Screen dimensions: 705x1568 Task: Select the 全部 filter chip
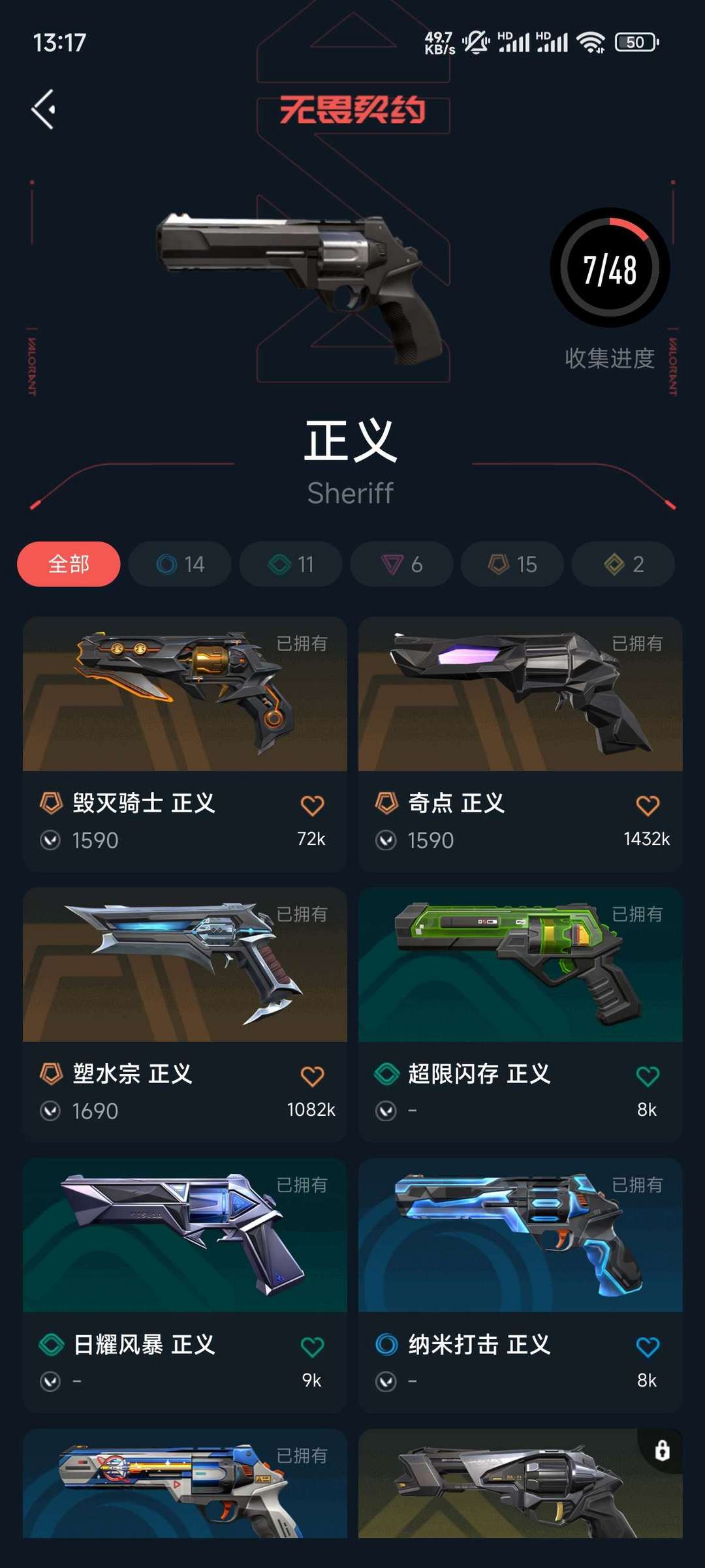point(69,564)
